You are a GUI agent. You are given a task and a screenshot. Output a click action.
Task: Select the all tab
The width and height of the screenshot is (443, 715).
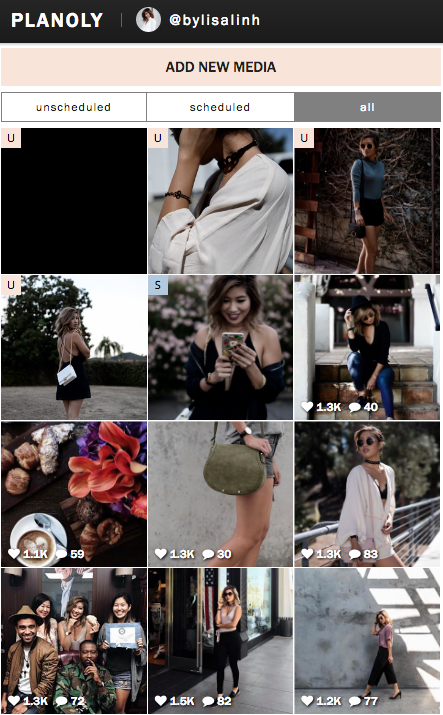[x=367, y=107]
